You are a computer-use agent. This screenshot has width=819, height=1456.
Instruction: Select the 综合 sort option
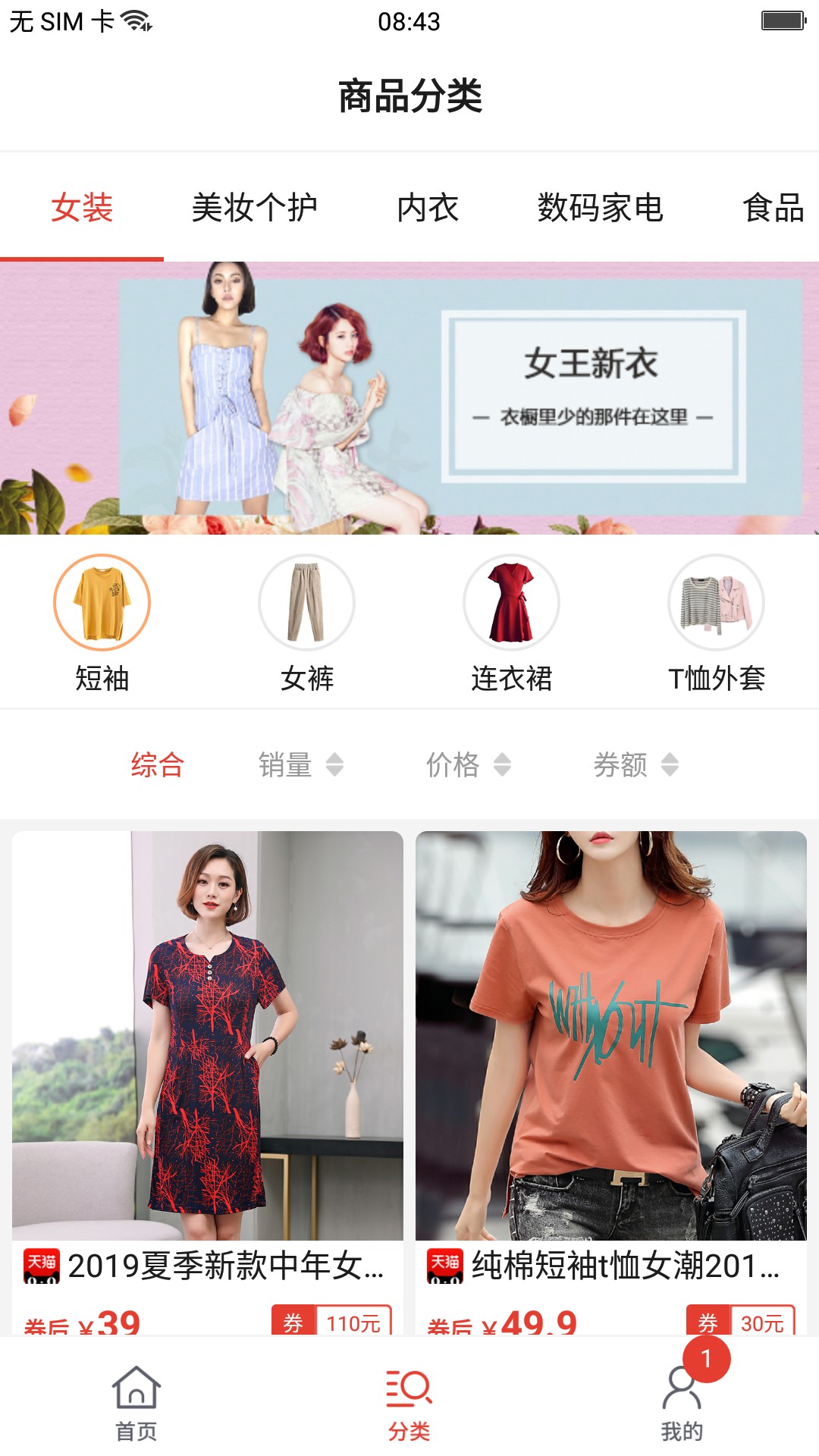coord(157,766)
